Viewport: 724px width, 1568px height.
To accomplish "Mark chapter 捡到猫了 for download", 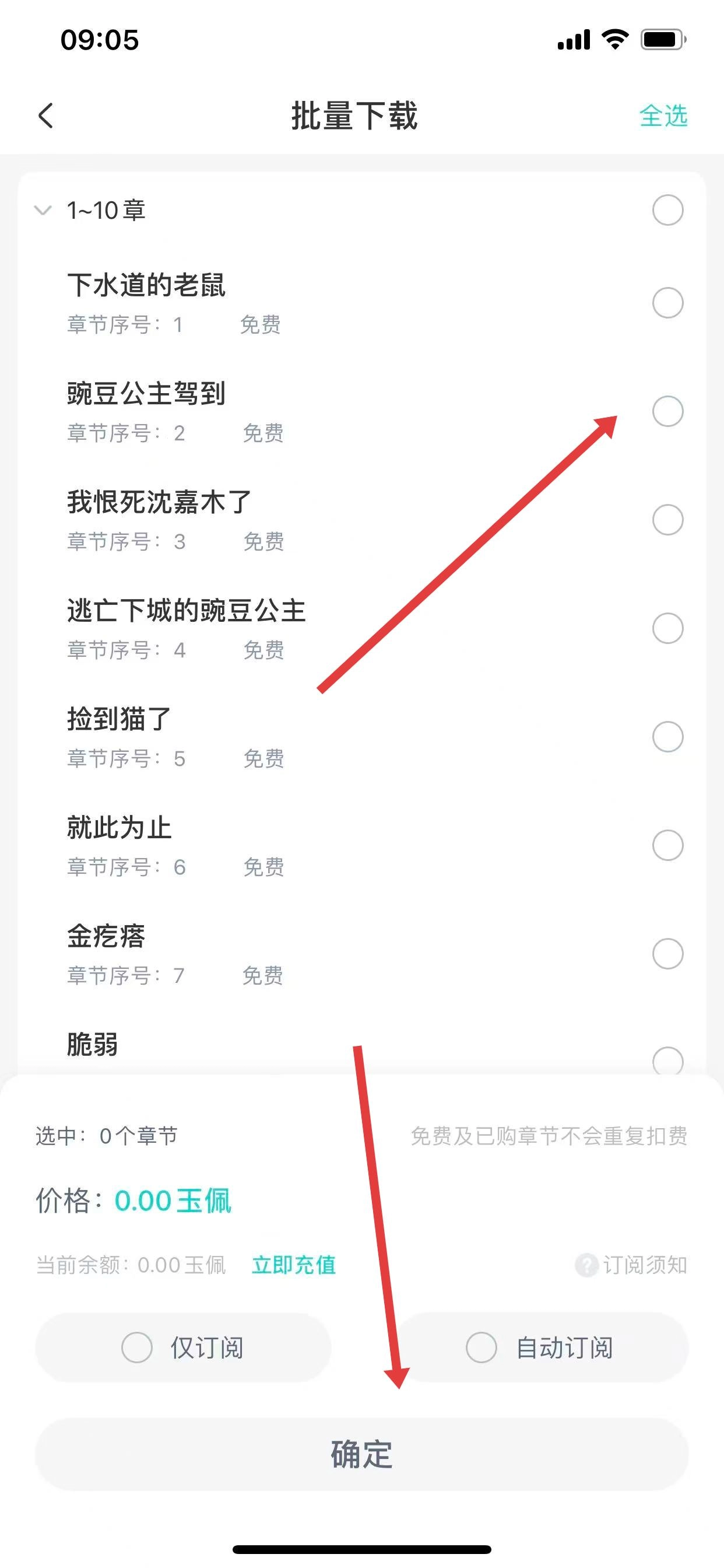I will click(x=667, y=737).
